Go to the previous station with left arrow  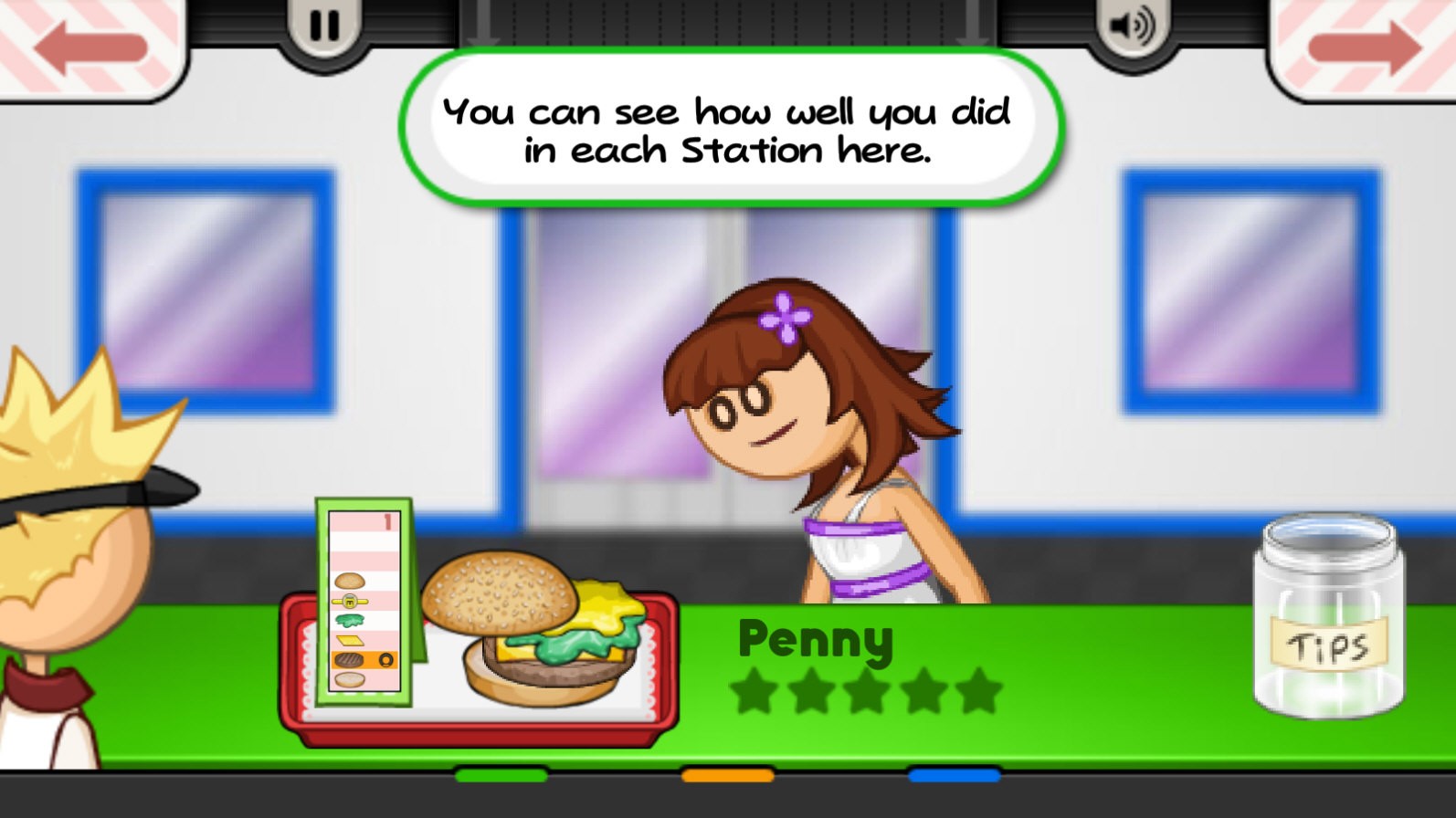point(90,46)
